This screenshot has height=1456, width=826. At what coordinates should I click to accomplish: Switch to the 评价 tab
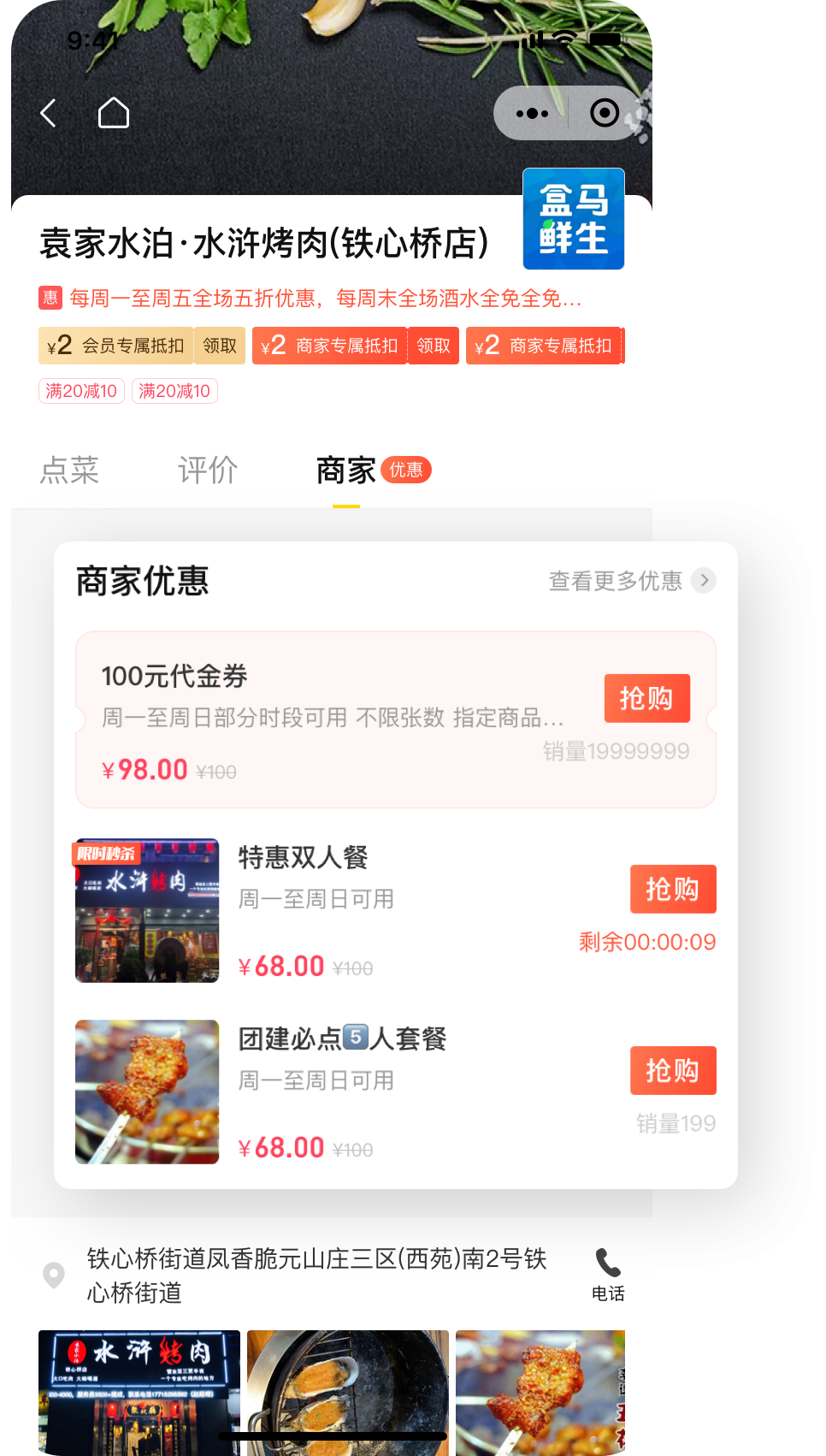pos(206,470)
